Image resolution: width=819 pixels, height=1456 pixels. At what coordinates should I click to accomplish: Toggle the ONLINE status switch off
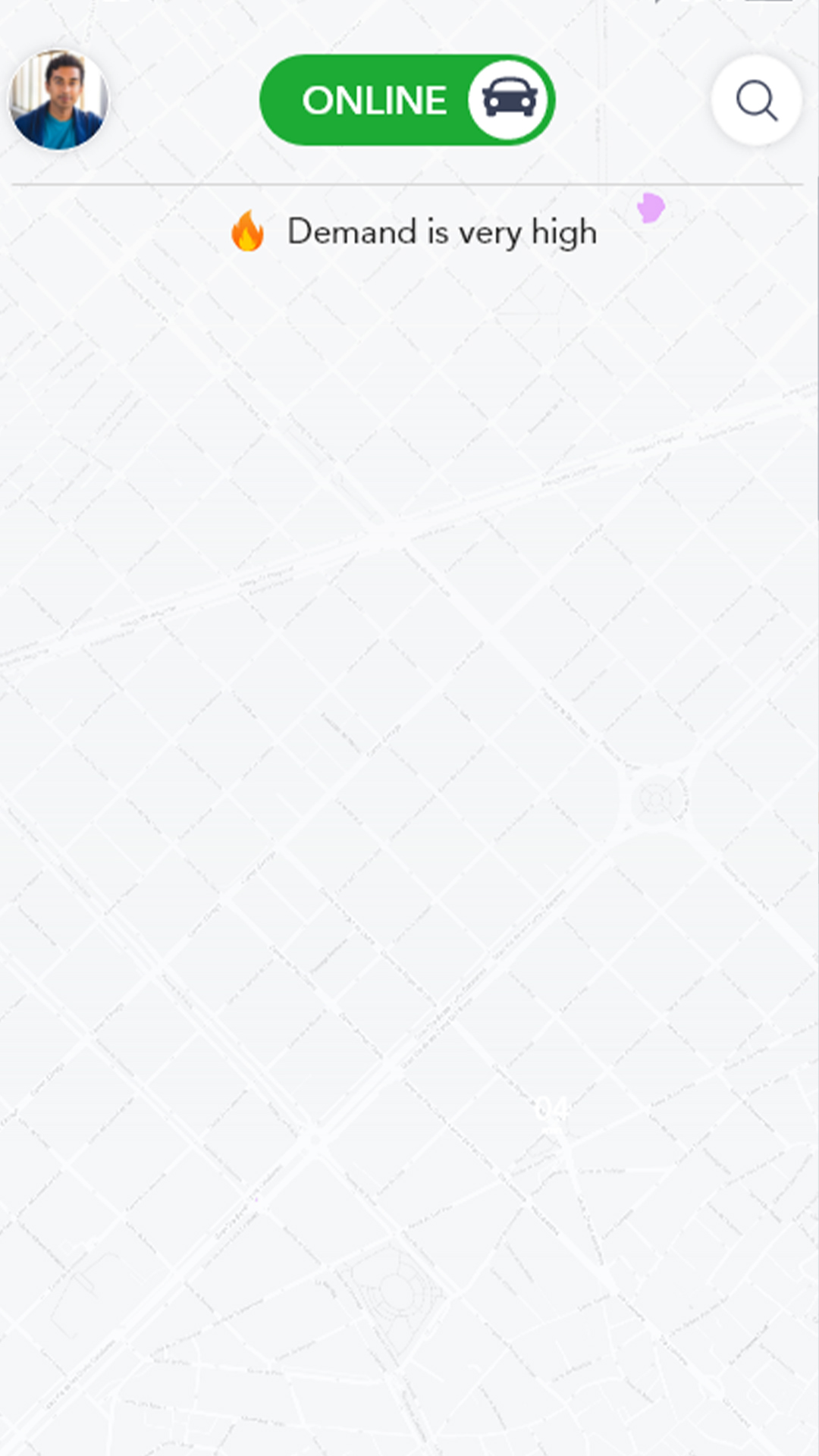coord(407,100)
